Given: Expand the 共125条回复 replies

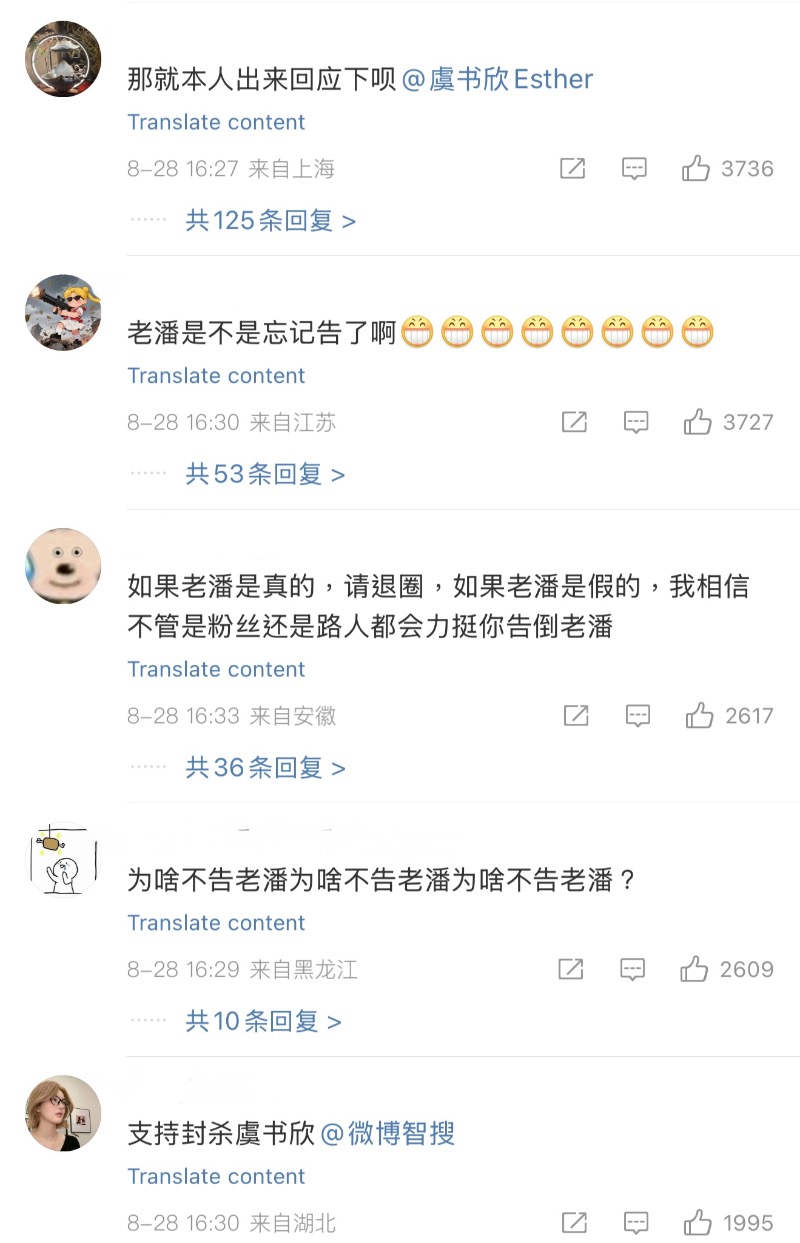Looking at the screenshot, I should click(270, 221).
